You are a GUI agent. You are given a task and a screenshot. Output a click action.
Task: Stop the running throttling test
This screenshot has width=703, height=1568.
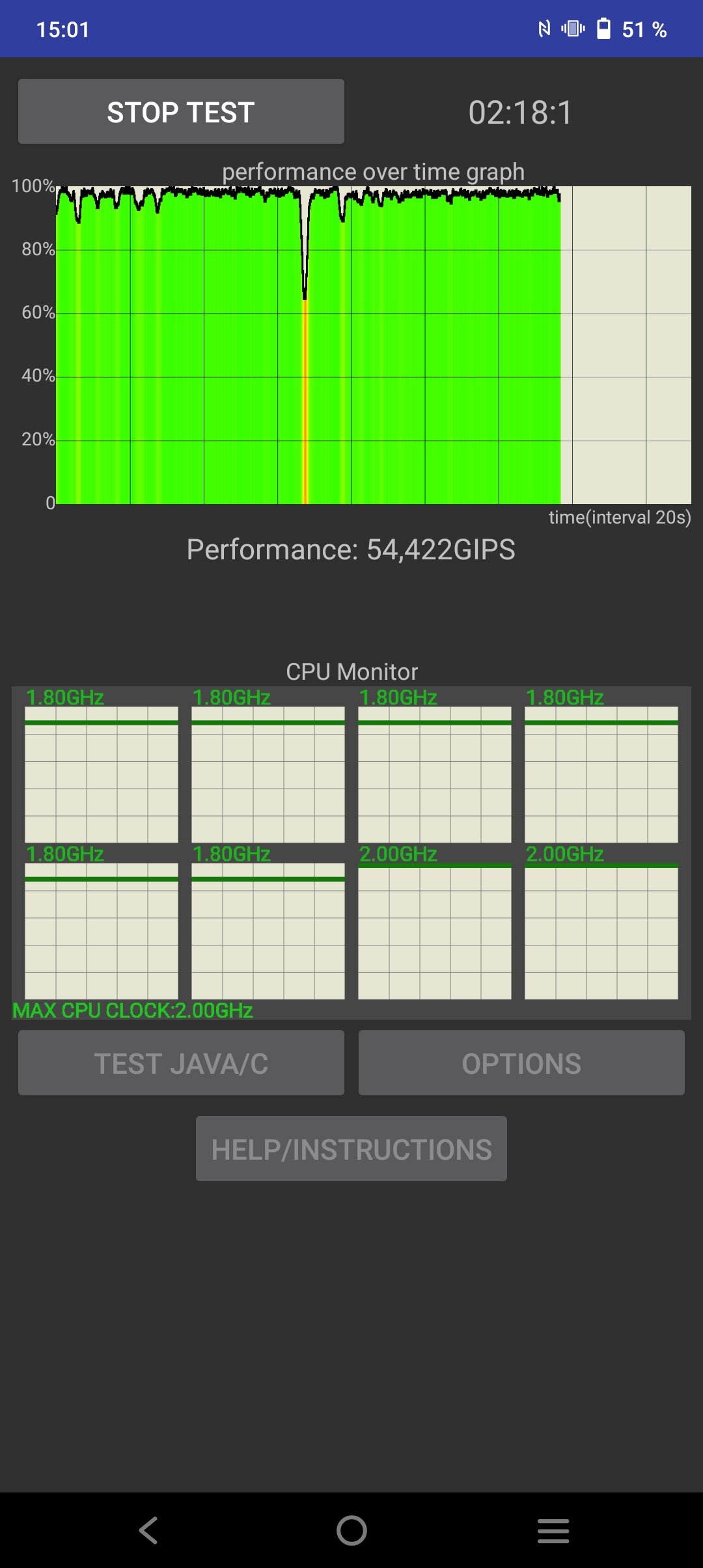pos(181,111)
